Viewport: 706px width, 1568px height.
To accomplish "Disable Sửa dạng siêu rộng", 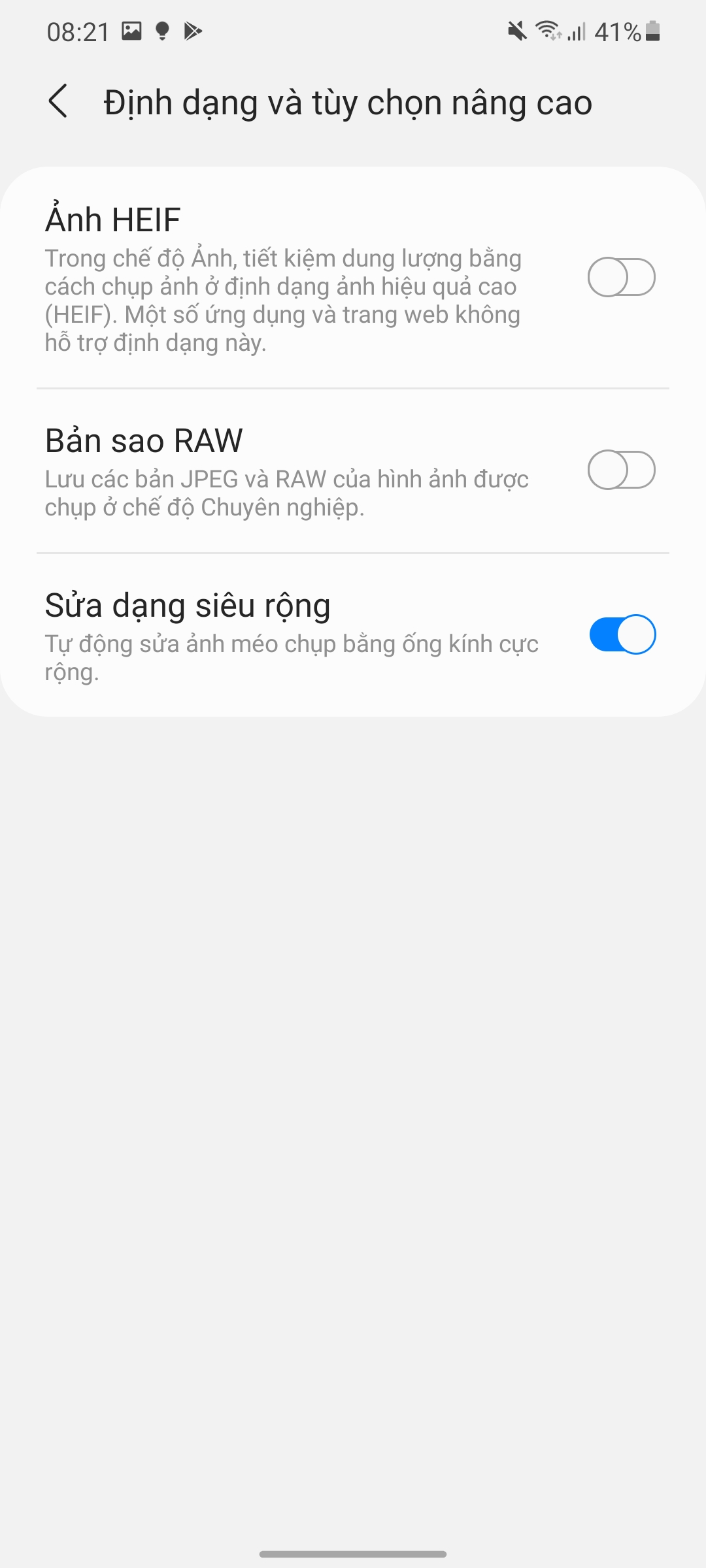I will 622,634.
